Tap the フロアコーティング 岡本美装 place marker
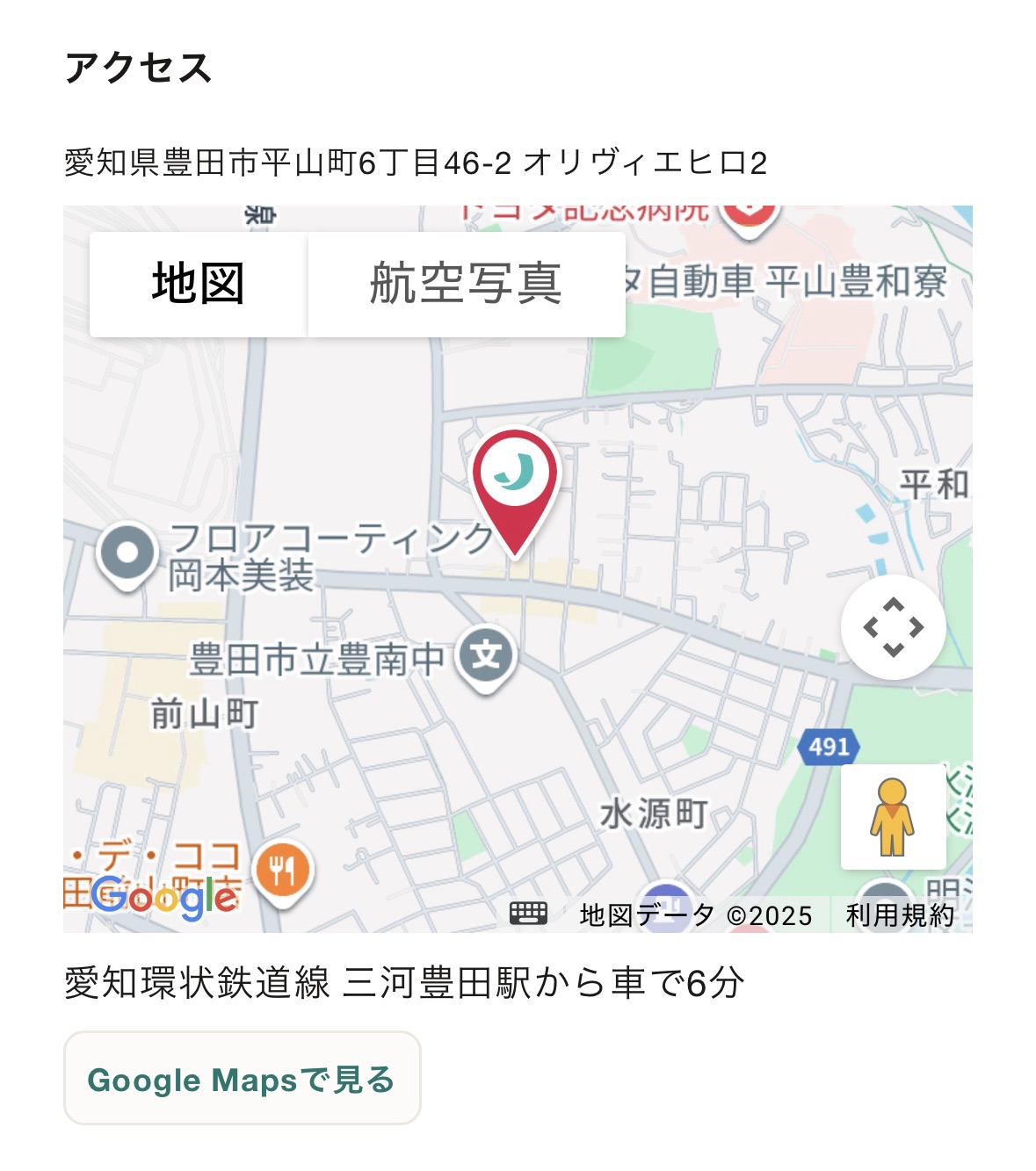Image resolution: width=1036 pixels, height=1171 pixels. (x=127, y=553)
